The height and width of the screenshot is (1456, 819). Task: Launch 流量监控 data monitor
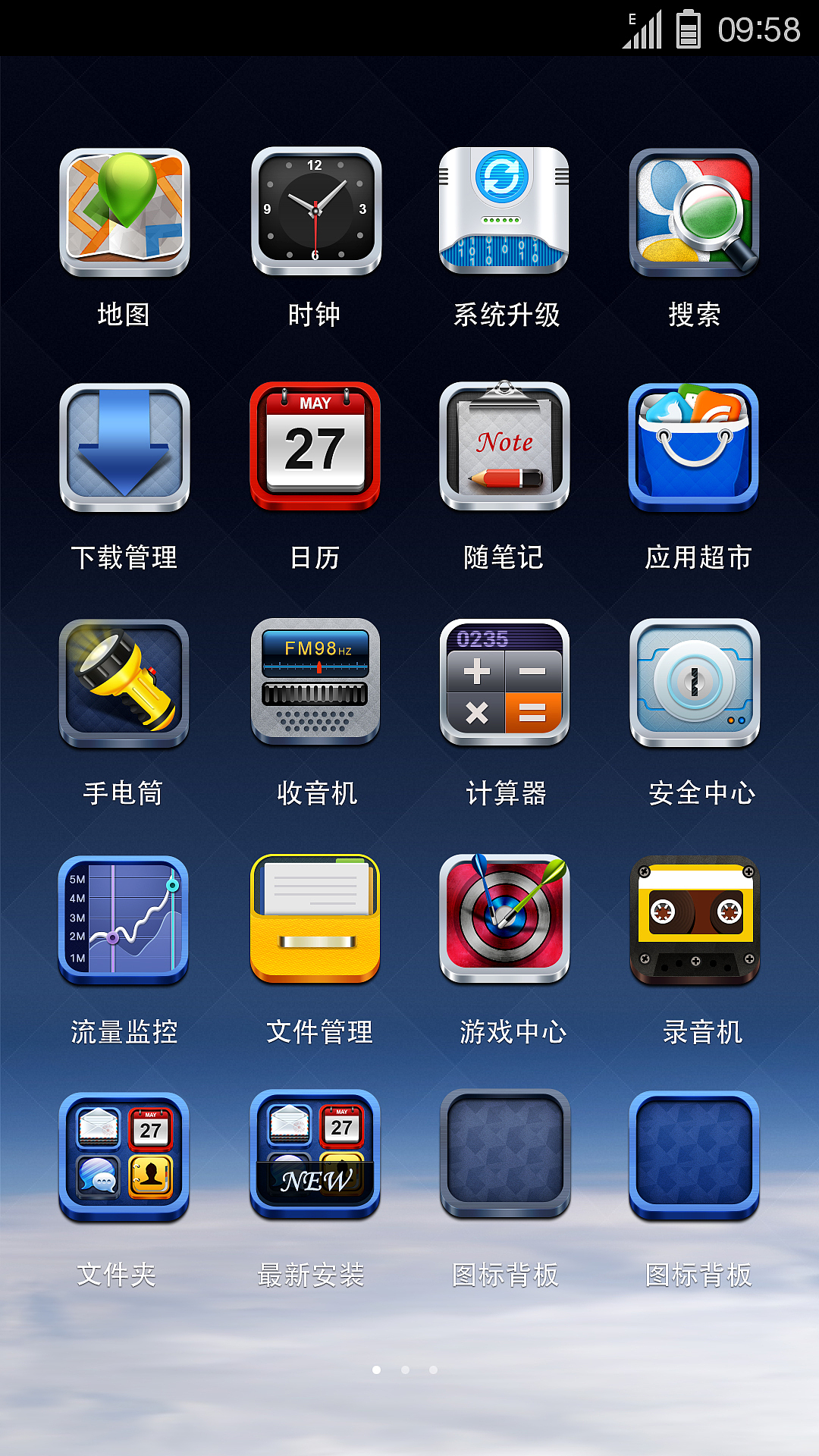(124, 919)
